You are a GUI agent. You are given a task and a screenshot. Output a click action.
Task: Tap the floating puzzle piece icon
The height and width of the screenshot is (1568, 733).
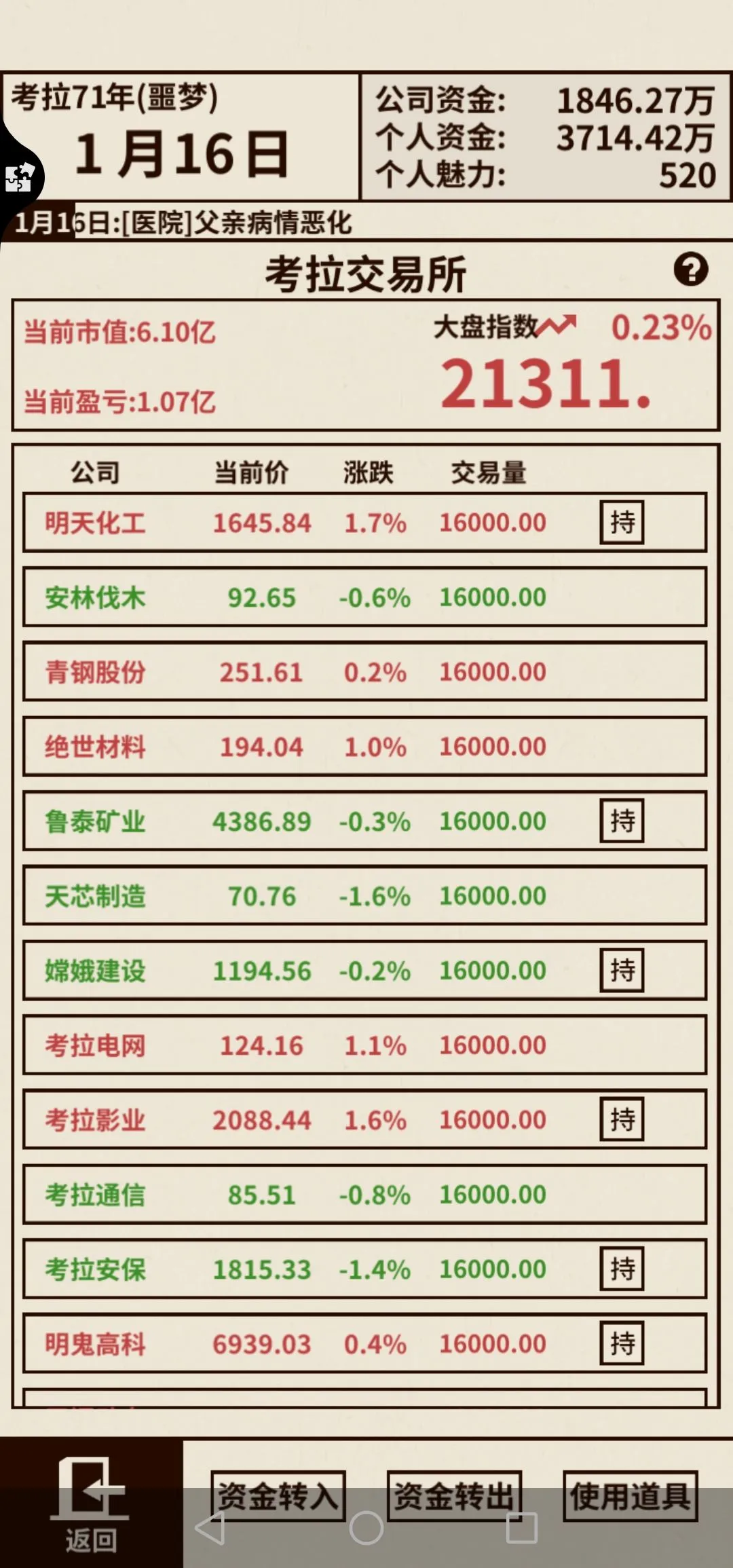[19, 178]
